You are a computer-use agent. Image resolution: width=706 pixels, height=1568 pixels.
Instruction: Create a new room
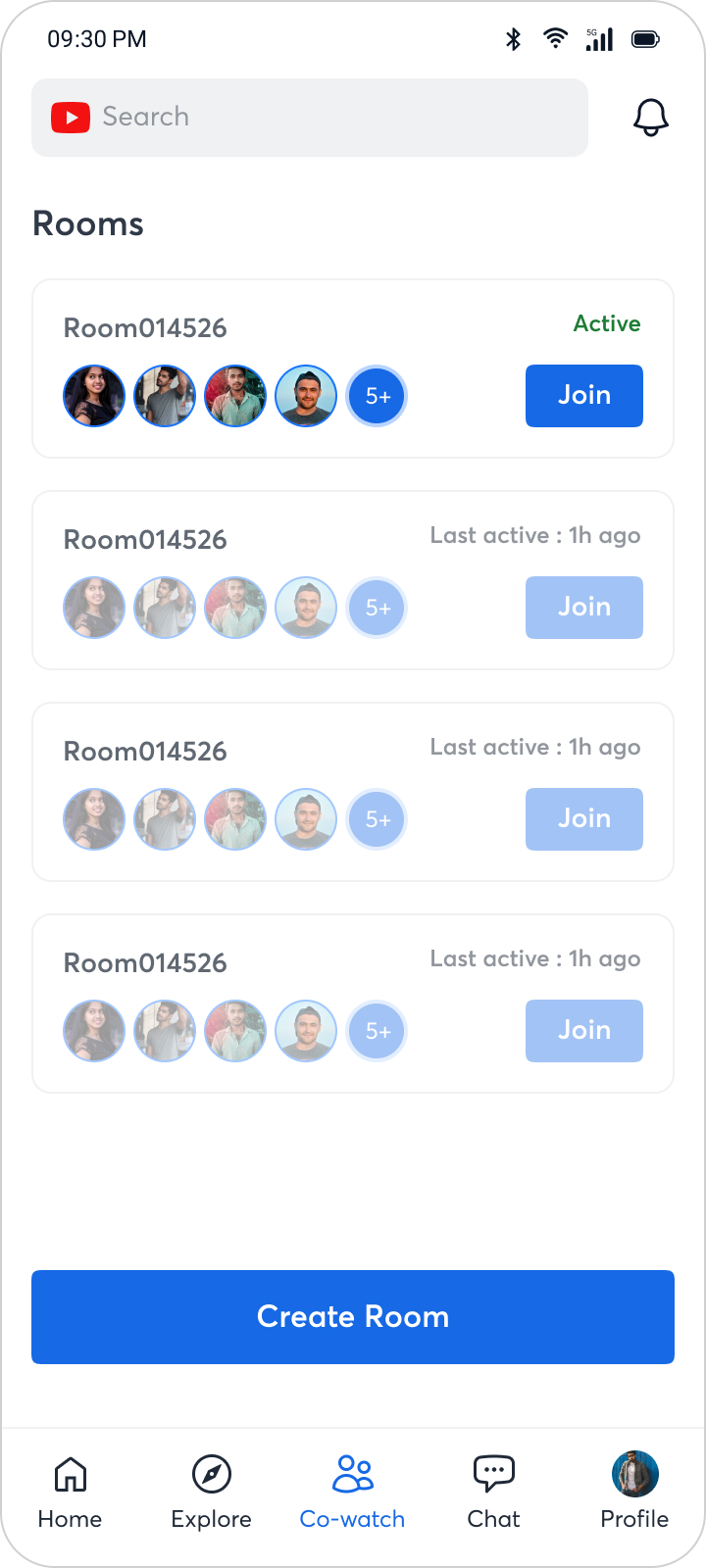tap(353, 1316)
